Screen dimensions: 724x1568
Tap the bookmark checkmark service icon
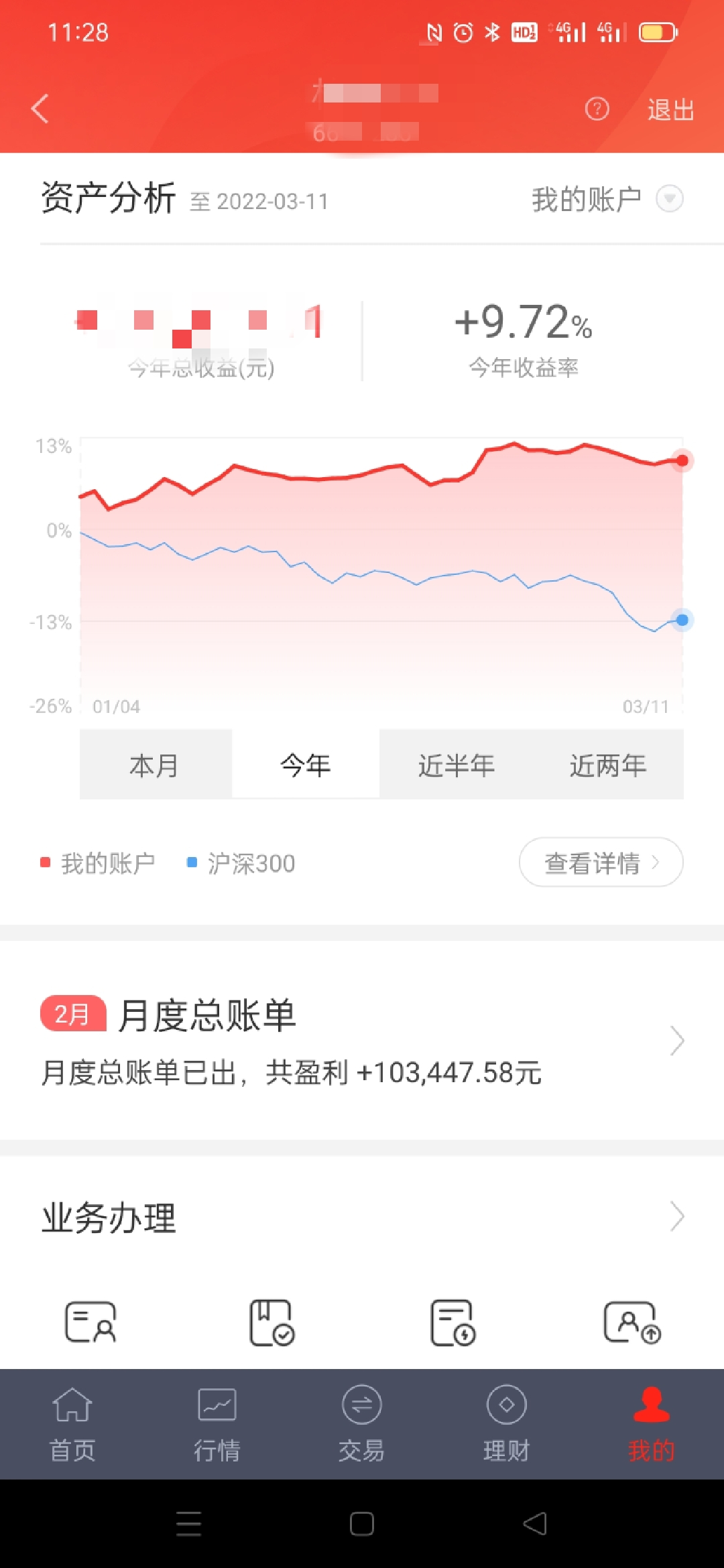click(271, 1322)
